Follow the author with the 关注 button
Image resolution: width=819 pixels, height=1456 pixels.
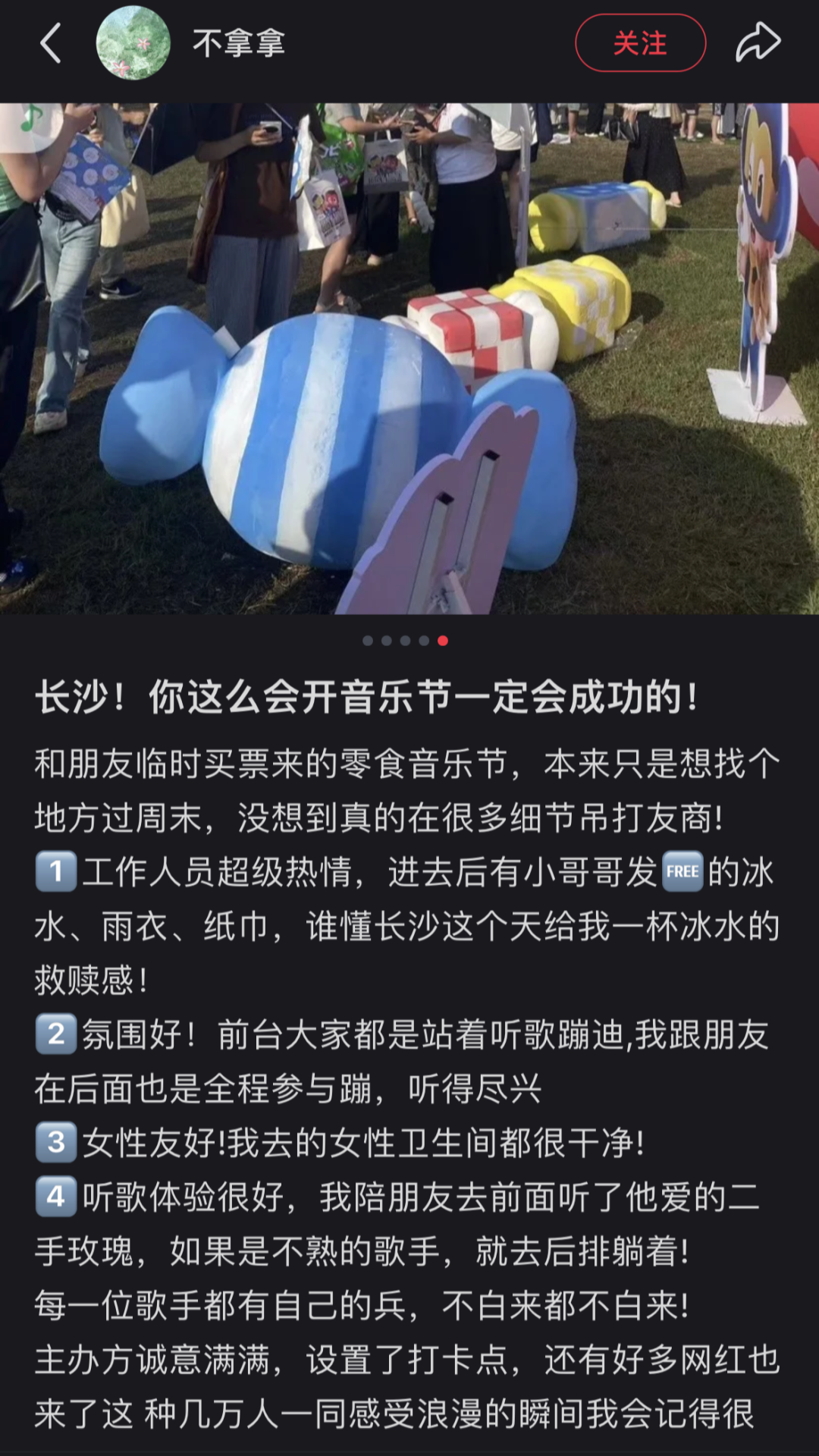[640, 43]
